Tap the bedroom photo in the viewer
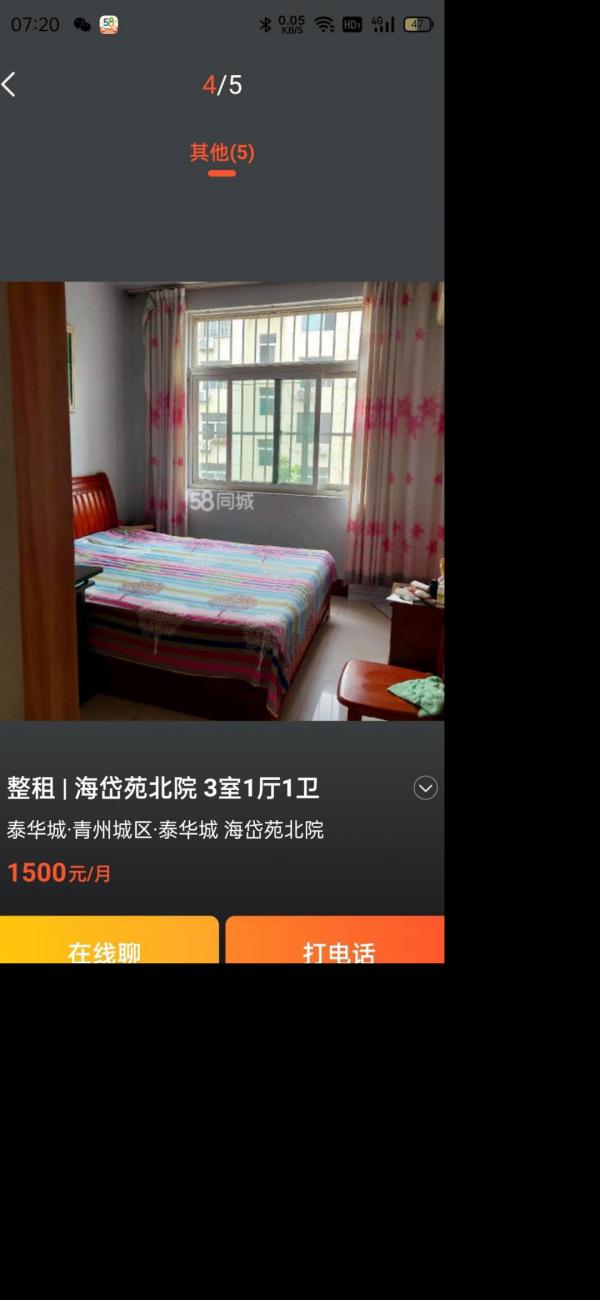This screenshot has height=1300, width=600. click(x=222, y=500)
